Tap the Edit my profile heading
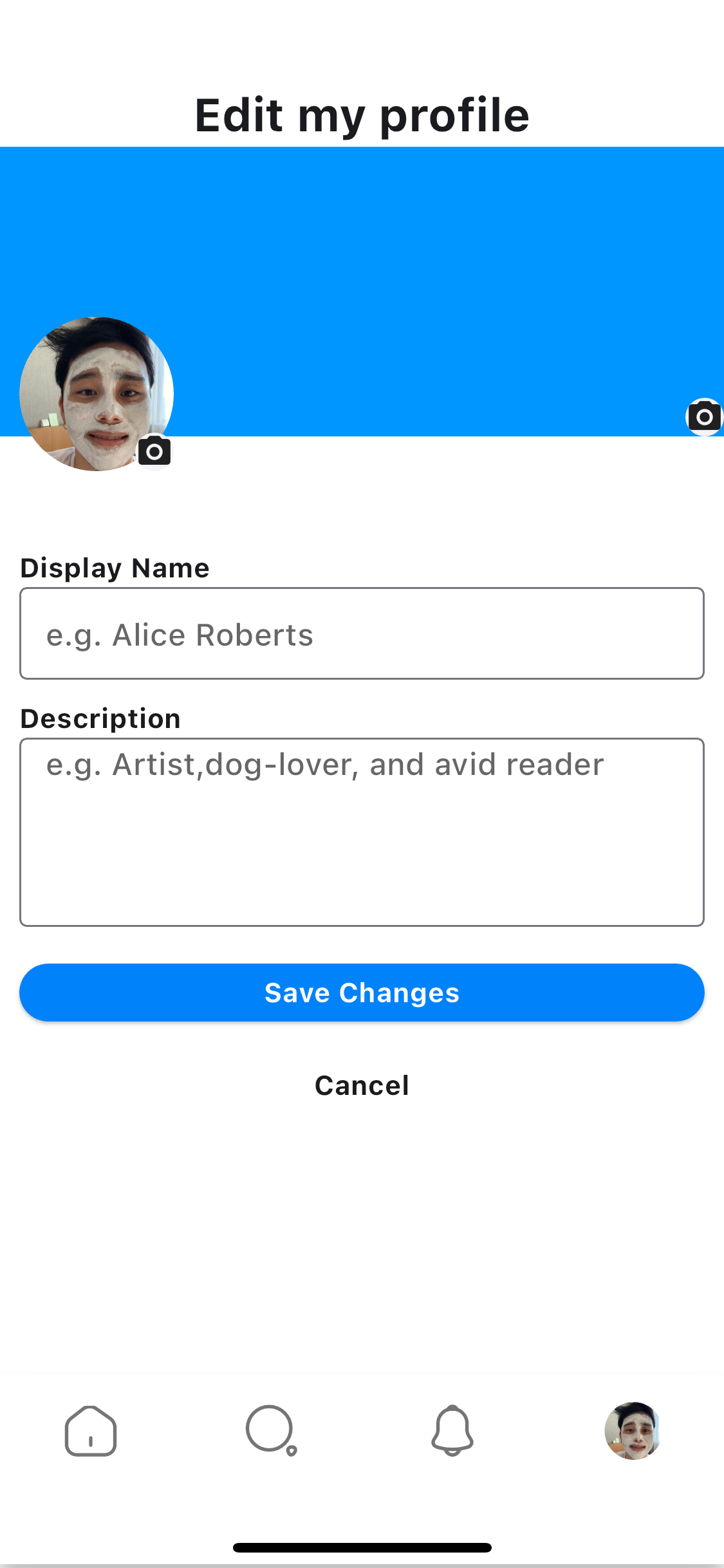Screen dimensions: 724x1568 click(362, 115)
